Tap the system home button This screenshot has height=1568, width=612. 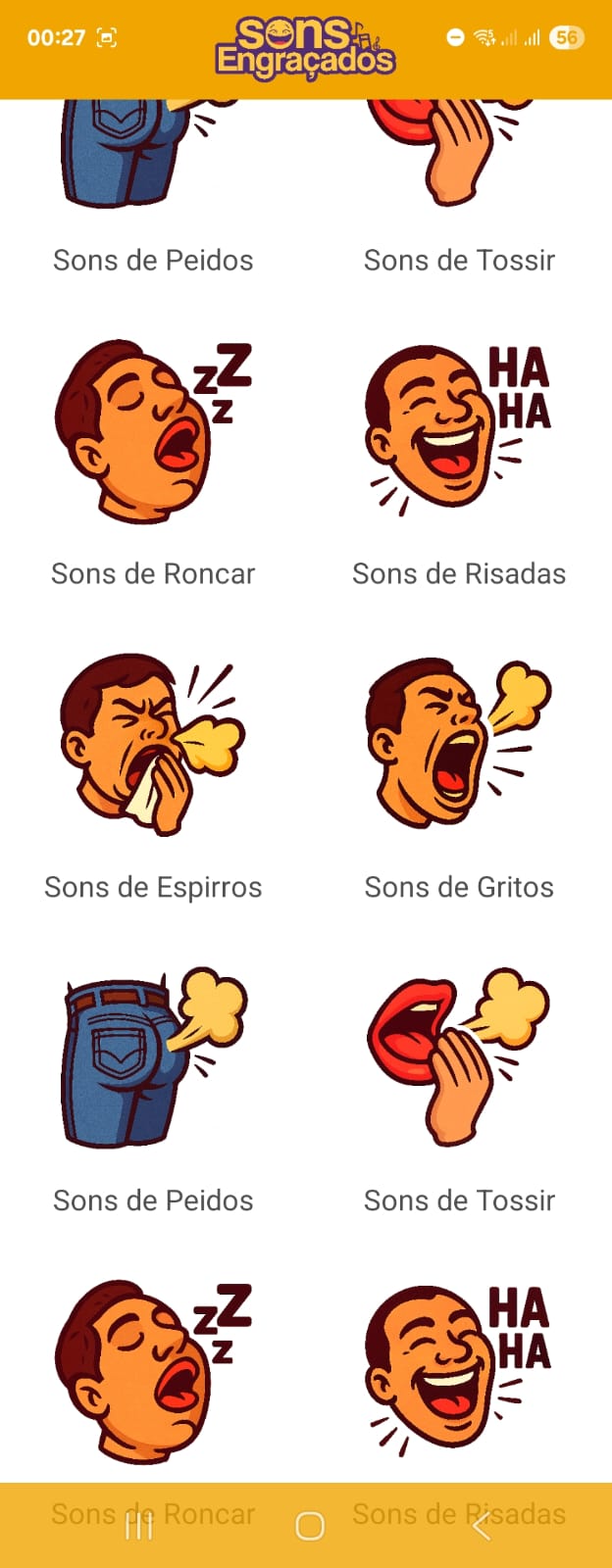309,1526
